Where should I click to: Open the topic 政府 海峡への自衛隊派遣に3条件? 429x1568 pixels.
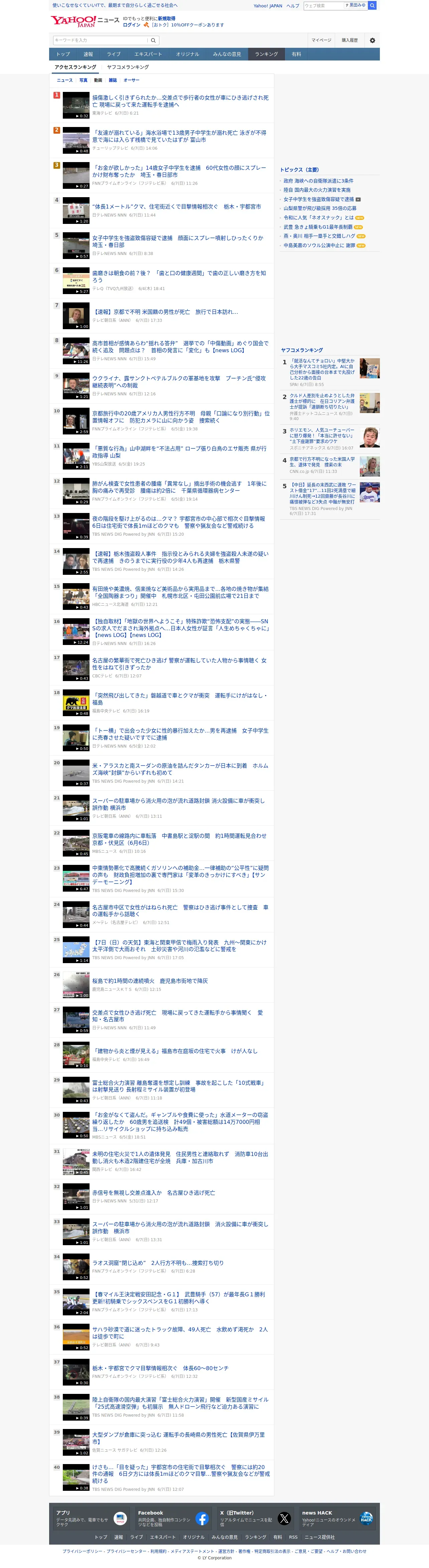tap(318, 181)
